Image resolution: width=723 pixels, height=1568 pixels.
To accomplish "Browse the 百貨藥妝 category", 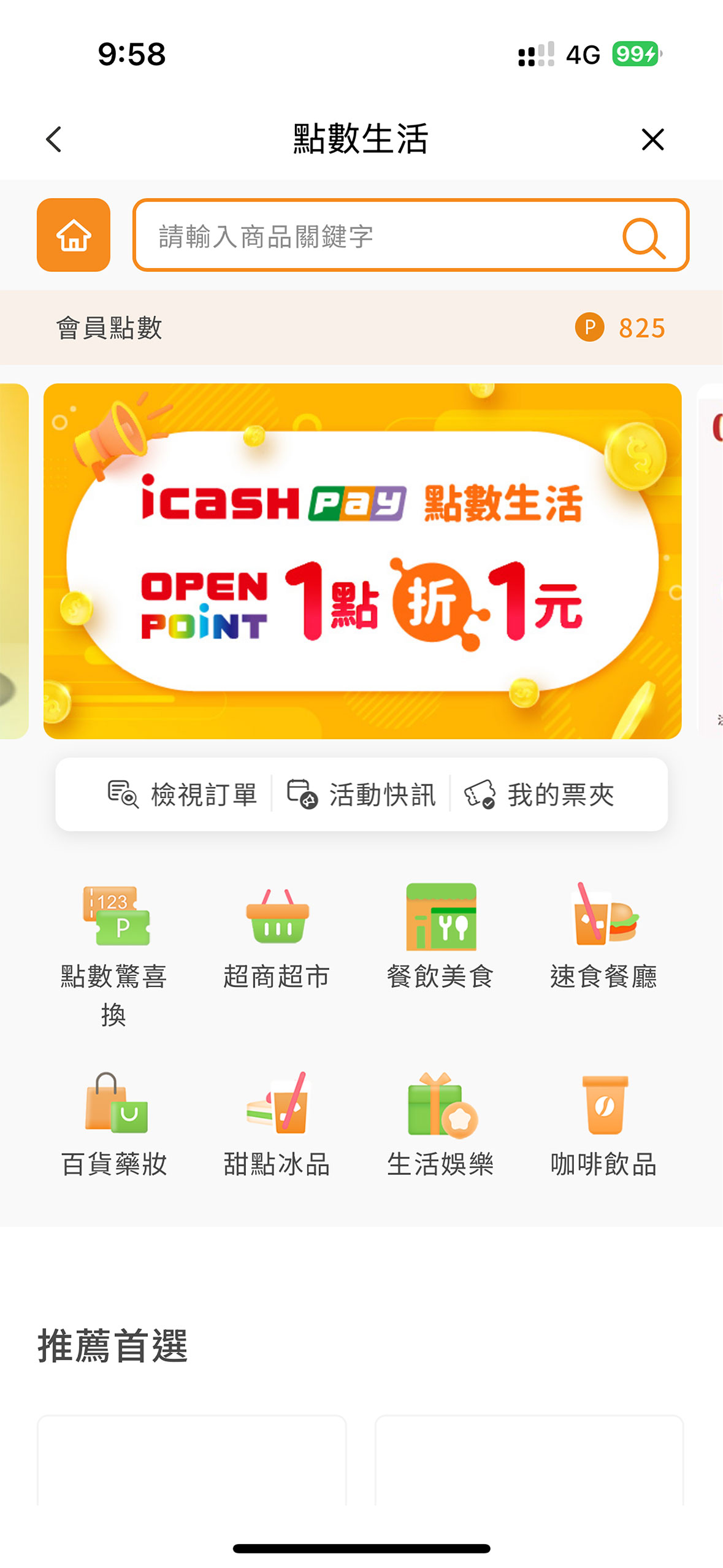I will pos(114,1124).
